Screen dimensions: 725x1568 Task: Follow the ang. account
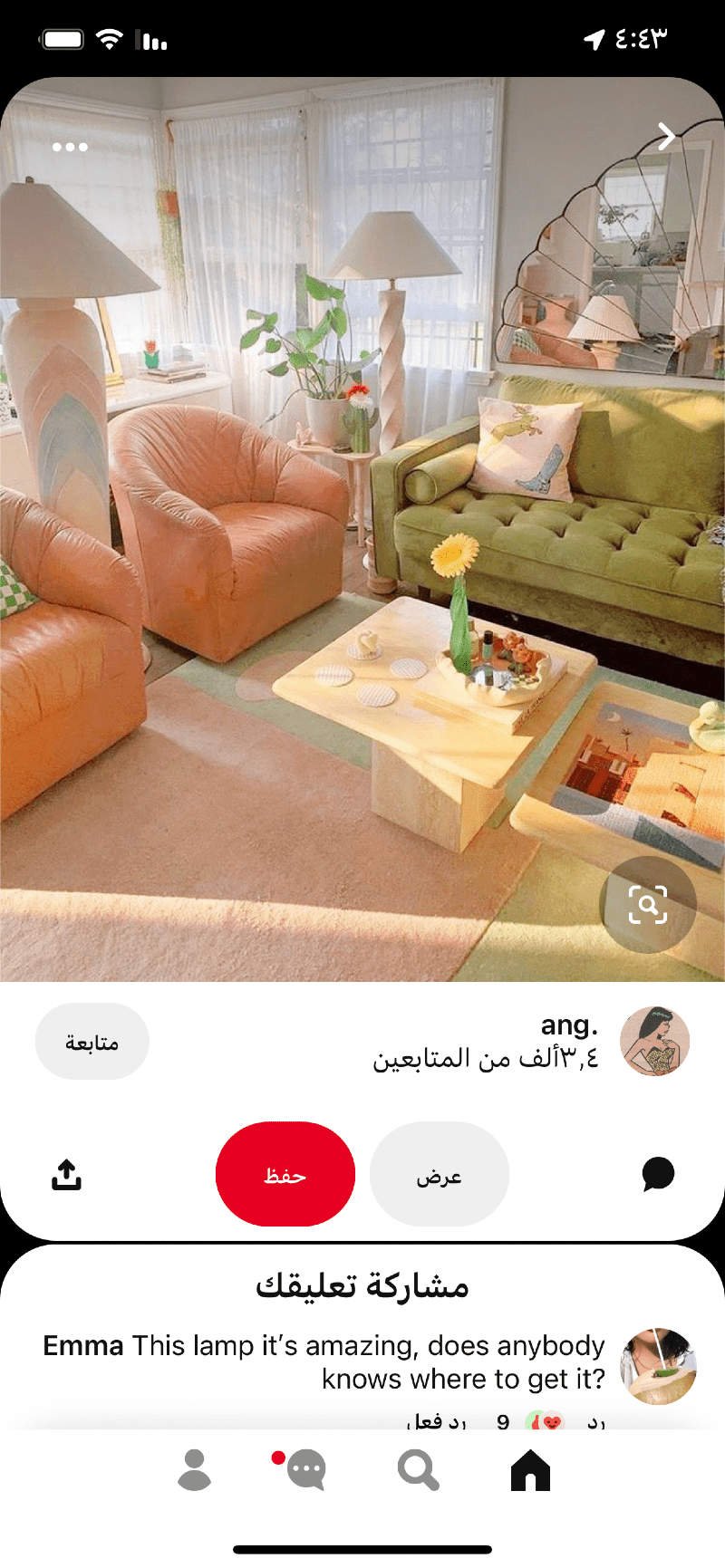[92, 1042]
